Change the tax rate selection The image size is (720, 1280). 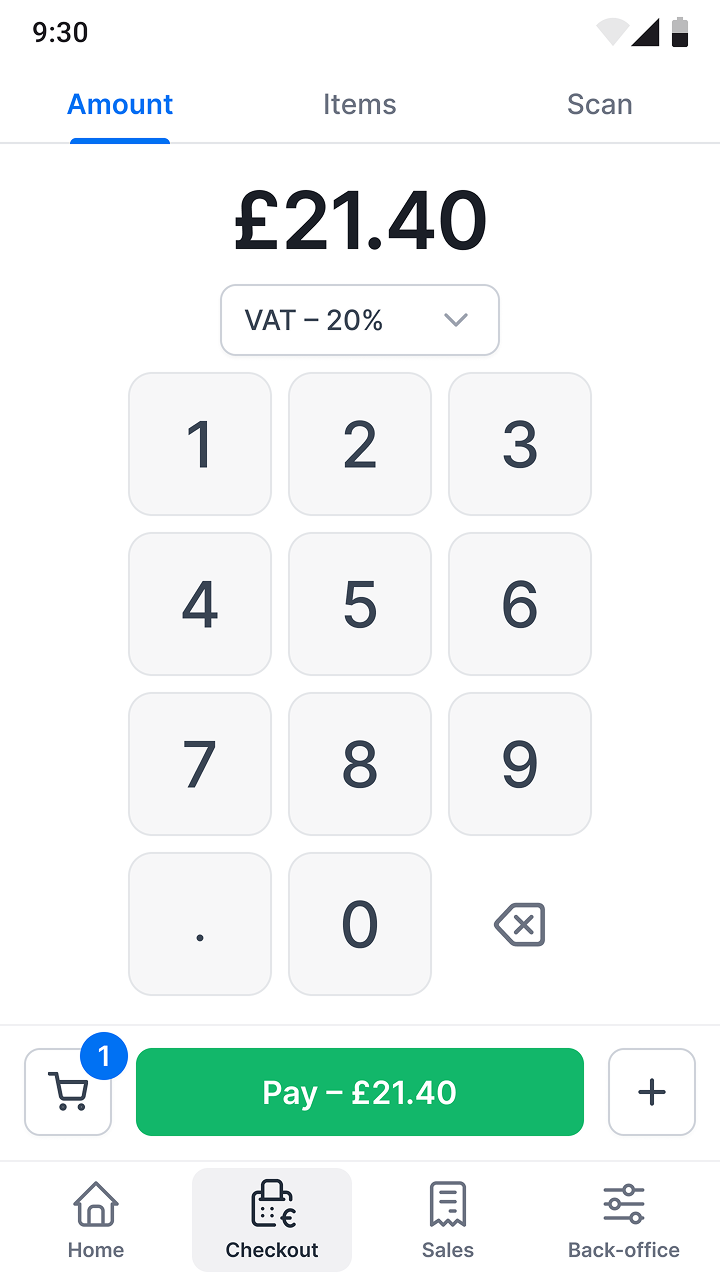(360, 320)
